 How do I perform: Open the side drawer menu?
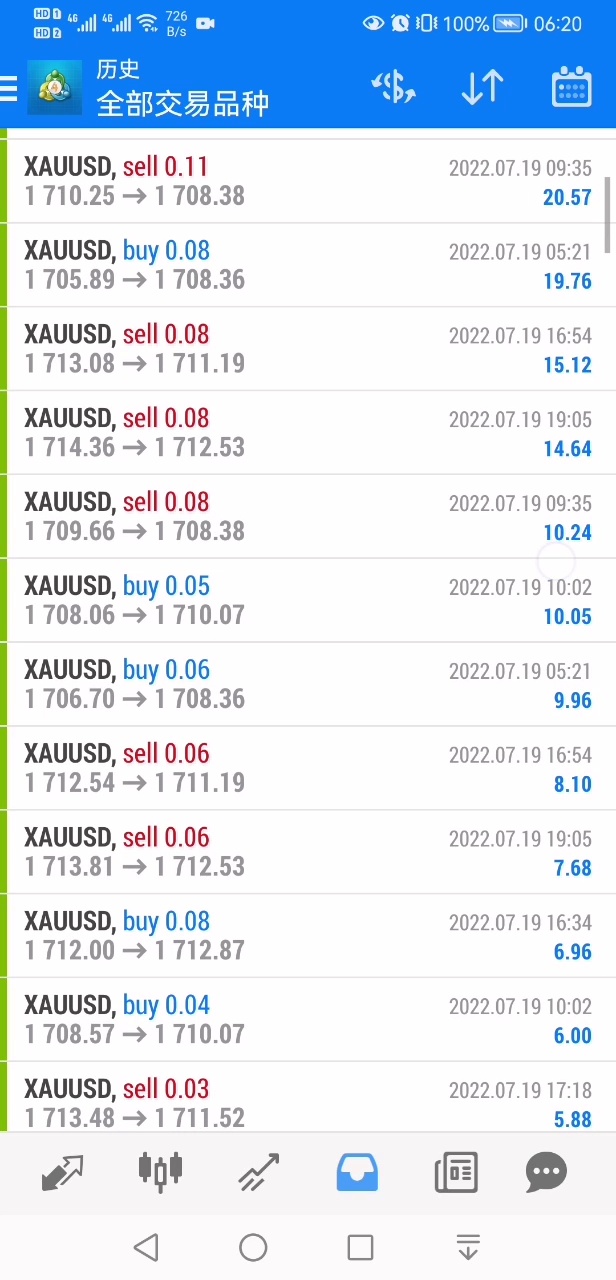pyautogui.click(x=10, y=88)
